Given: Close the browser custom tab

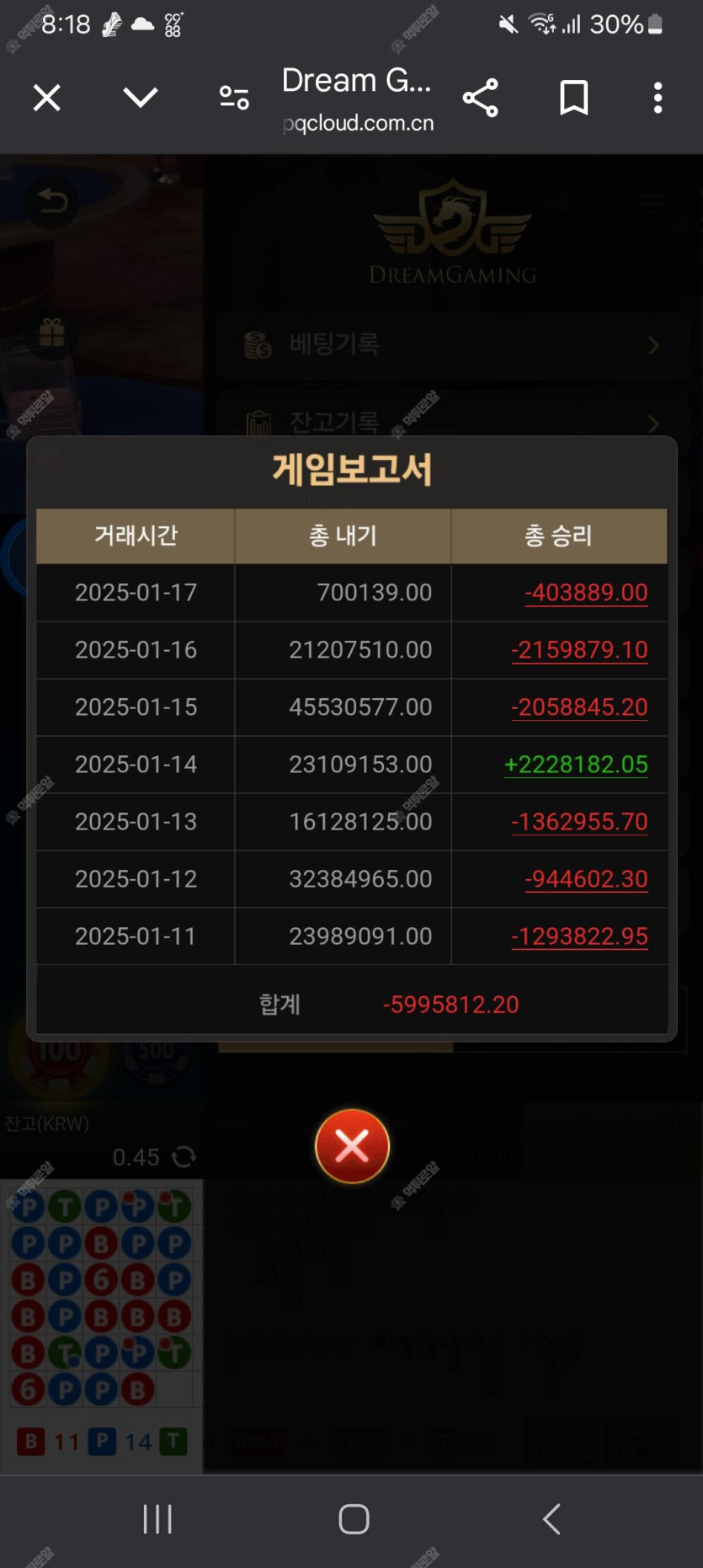Looking at the screenshot, I should click(x=47, y=98).
